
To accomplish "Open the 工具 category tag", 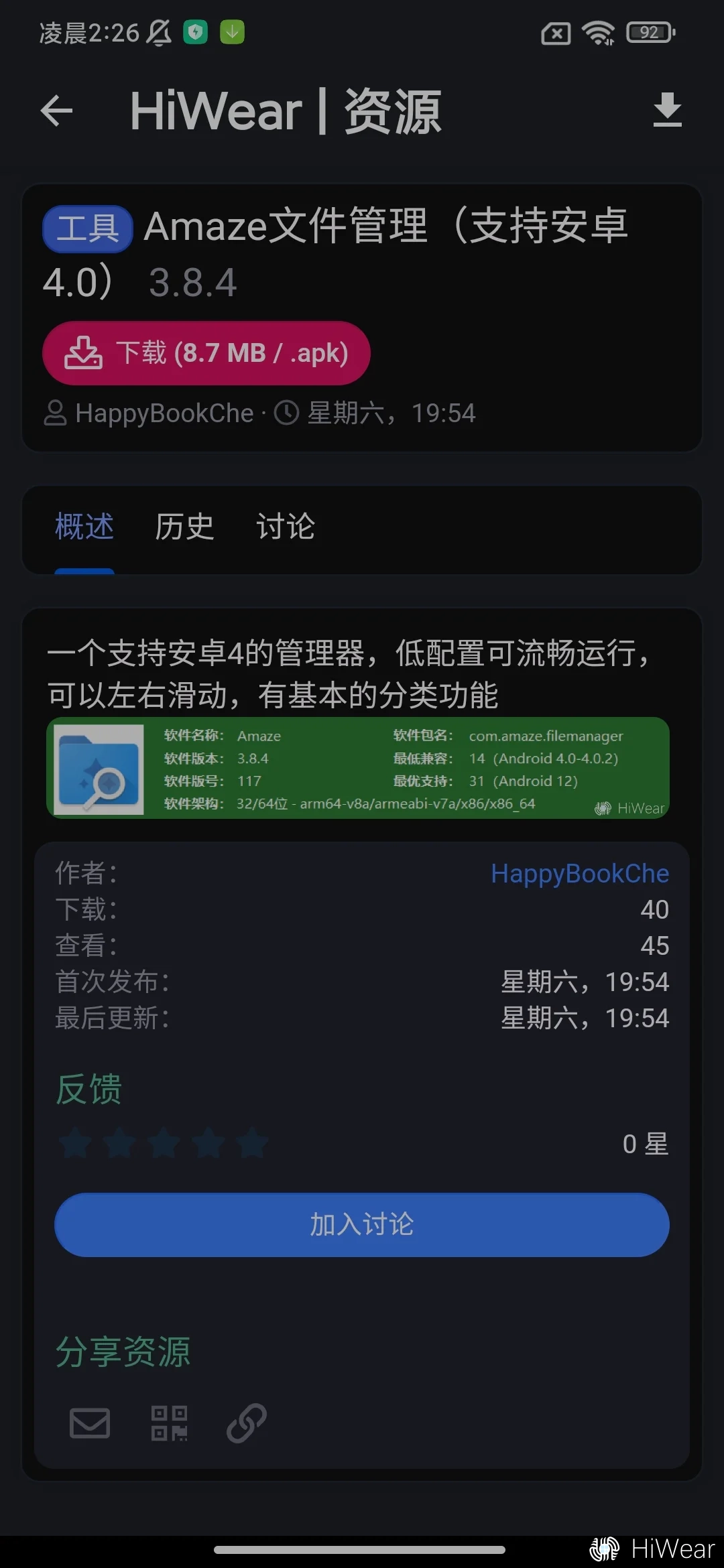I will click(x=87, y=228).
